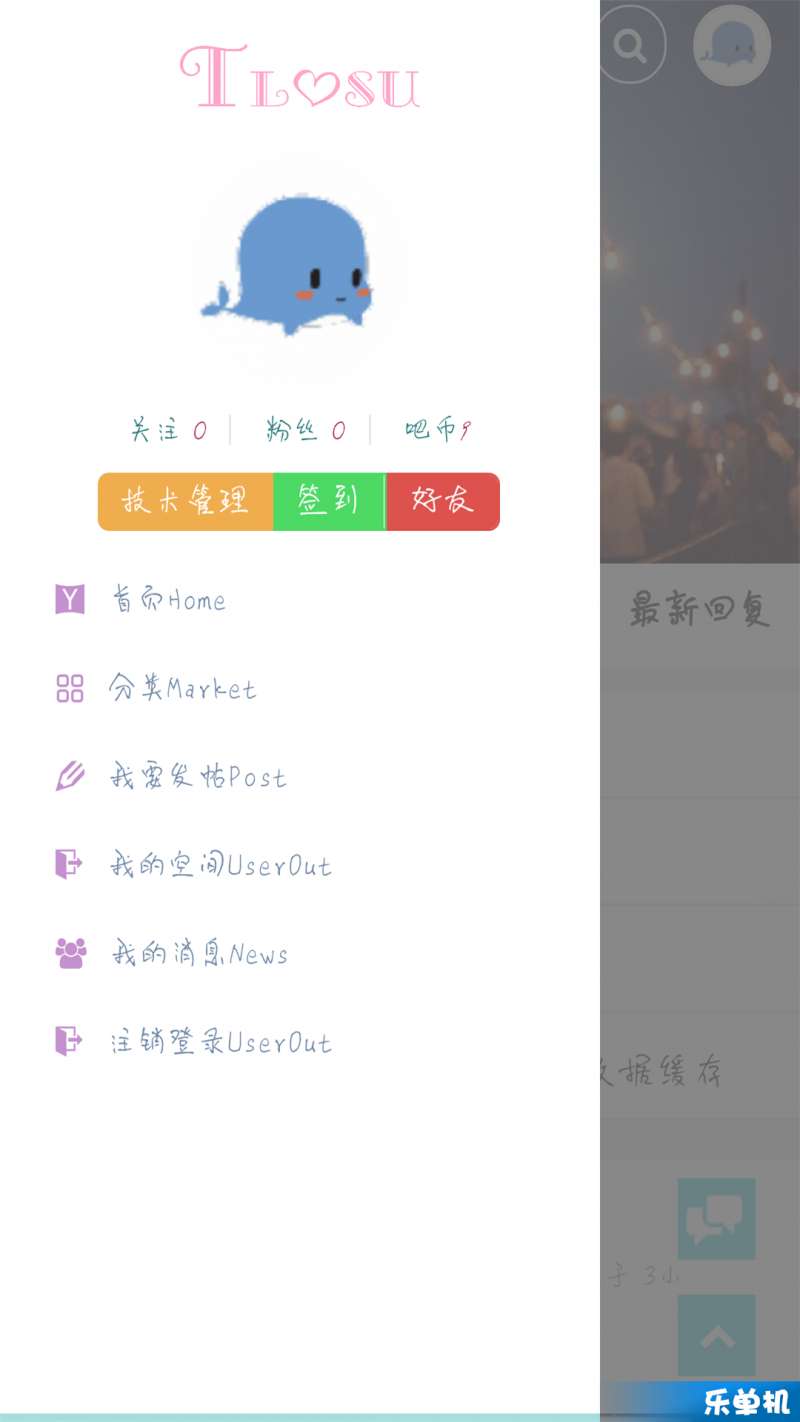Image resolution: width=800 pixels, height=1422 pixels.
Task: View 关注 following count
Action: [x=169, y=431]
